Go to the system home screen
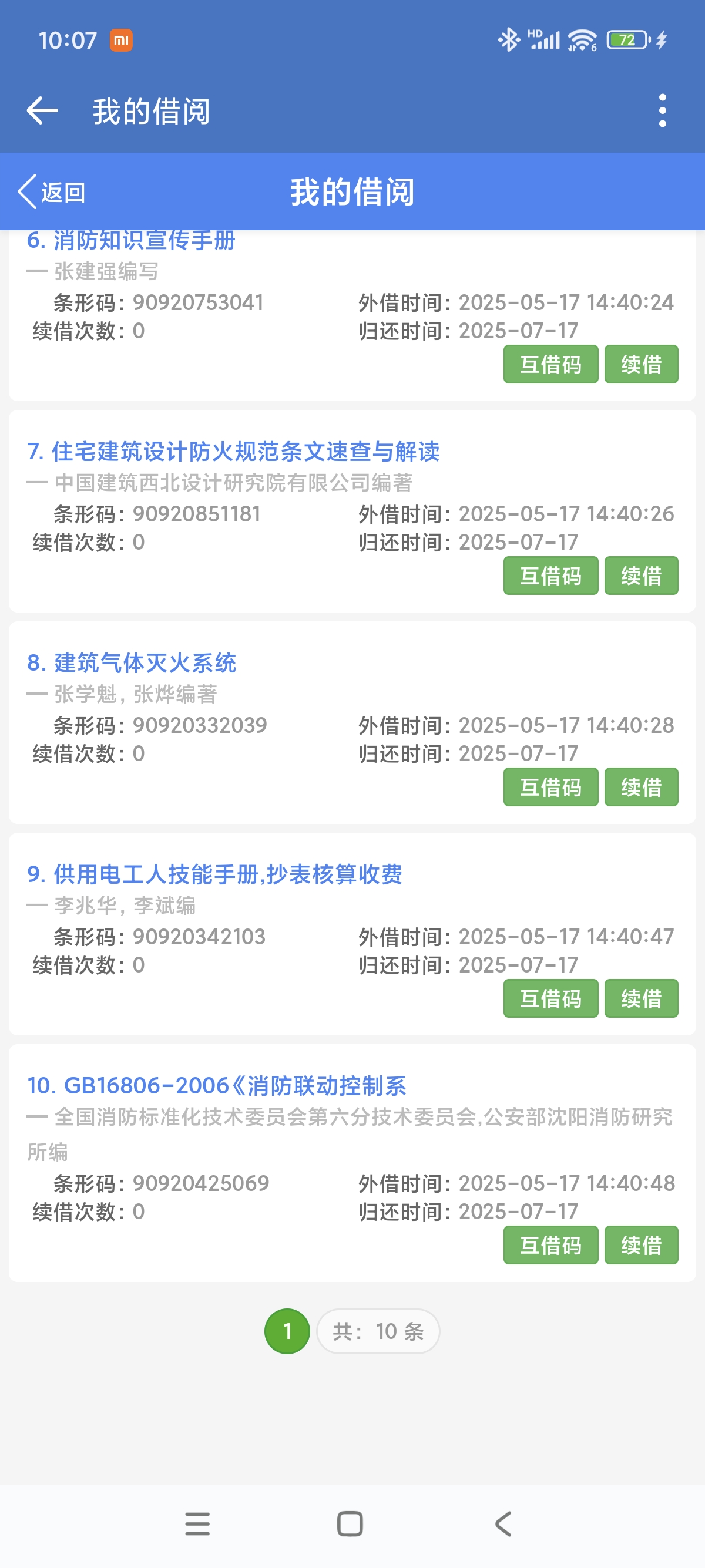 pos(350,1523)
